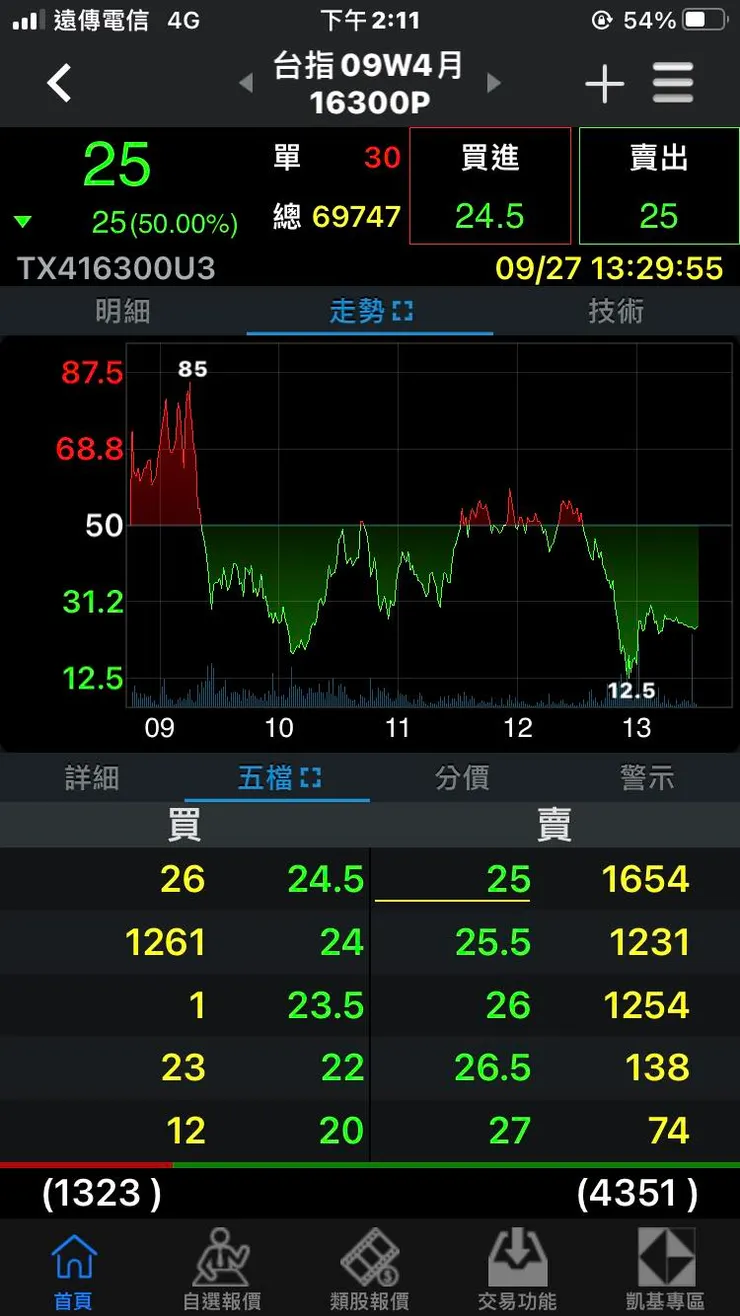The height and width of the screenshot is (1316, 740).
Task: Go back using the top-left arrow
Action: [60, 83]
